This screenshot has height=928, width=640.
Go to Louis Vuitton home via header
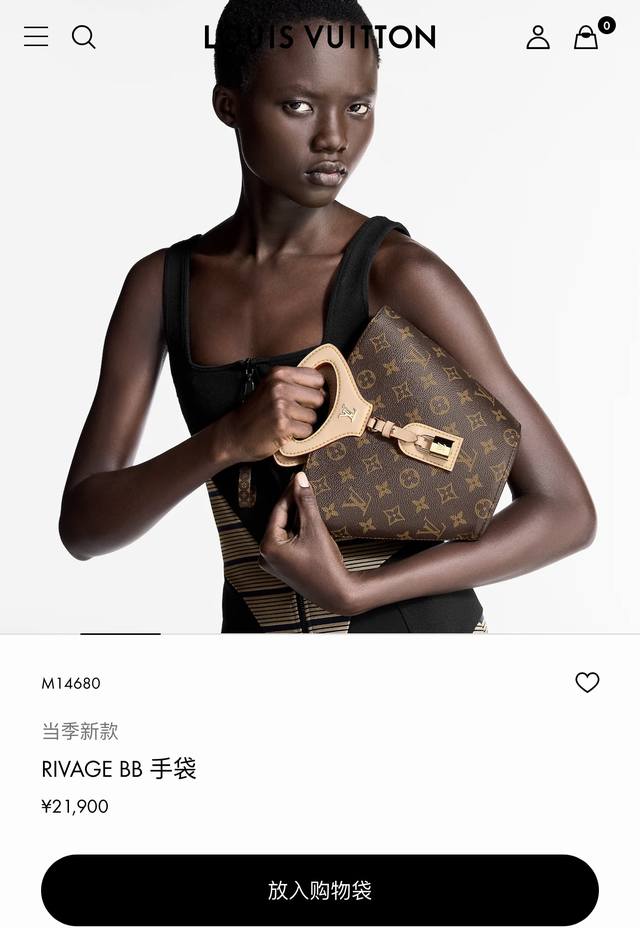click(x=320, y=37)
